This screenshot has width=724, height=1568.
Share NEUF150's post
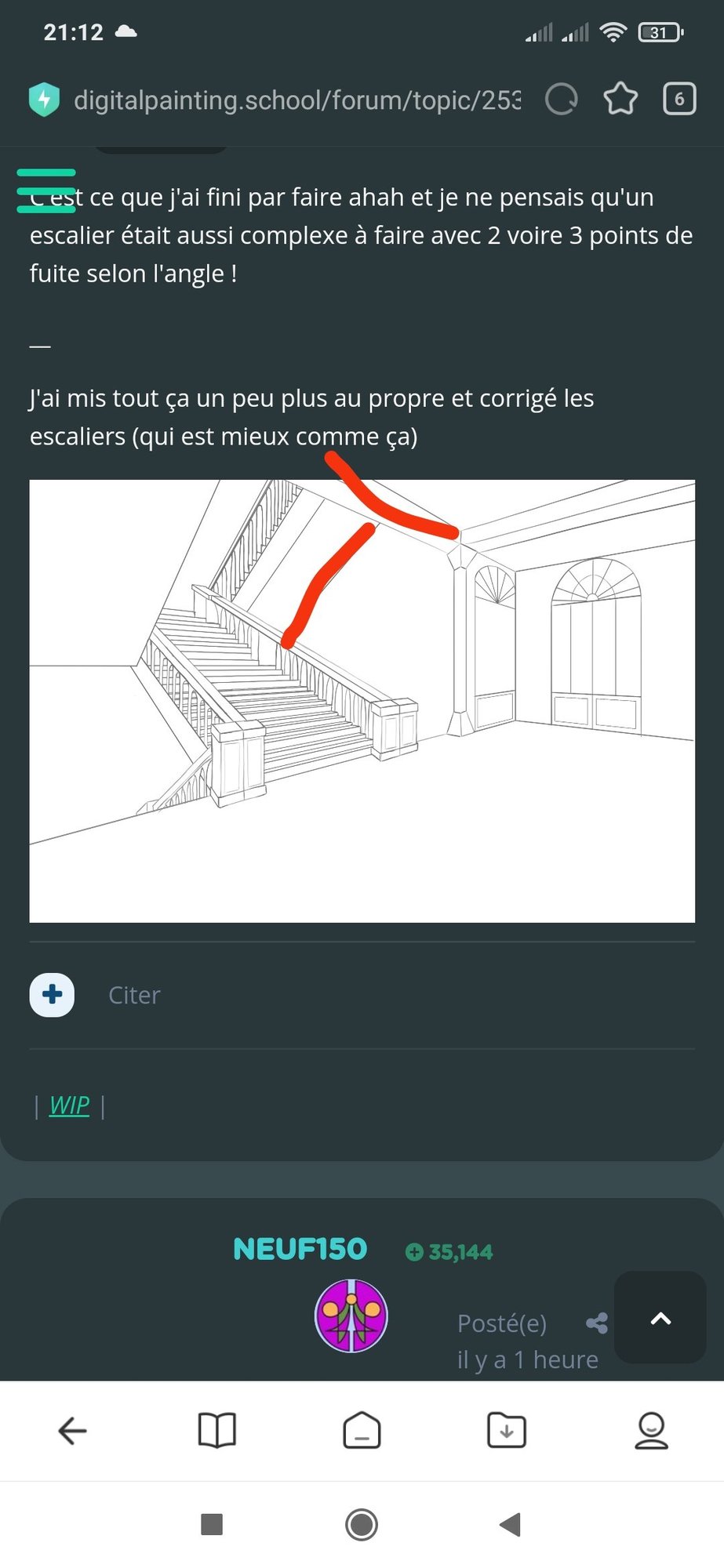(x=597, y=1323)
